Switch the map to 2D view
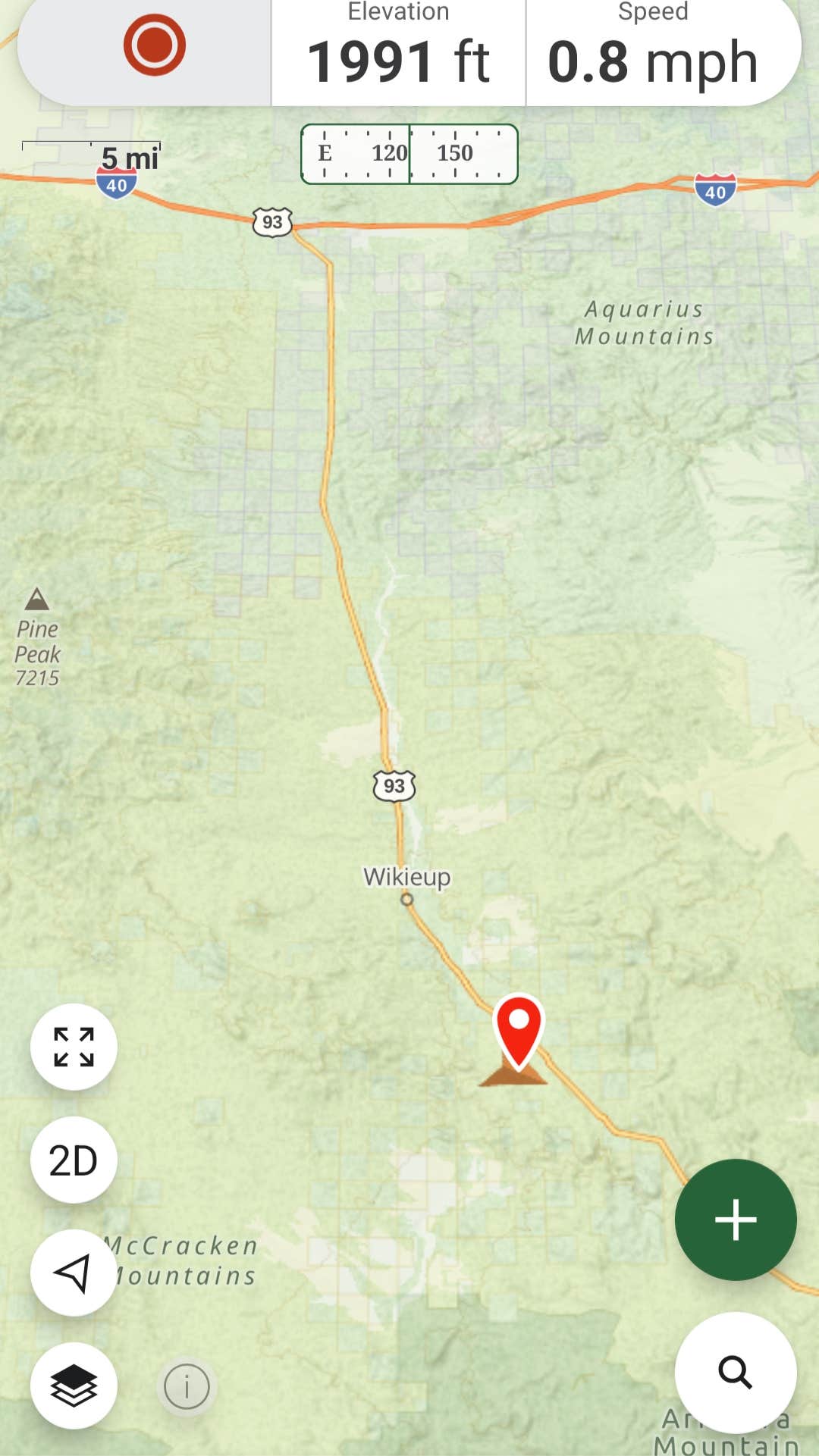Image resolution: width=819 pixels, height=1456 pixels. click(74, 1160)
